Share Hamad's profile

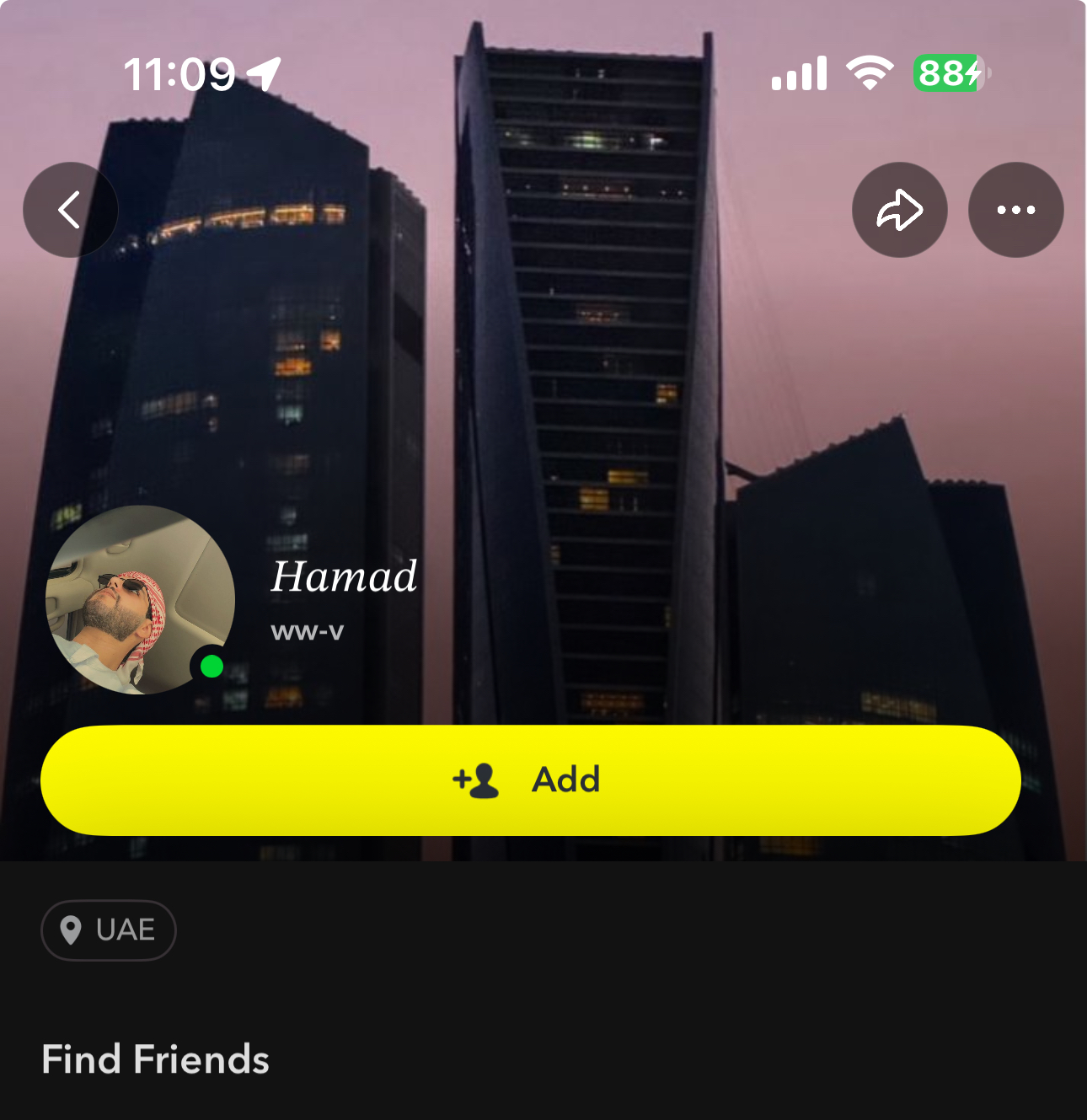(899, 210)
